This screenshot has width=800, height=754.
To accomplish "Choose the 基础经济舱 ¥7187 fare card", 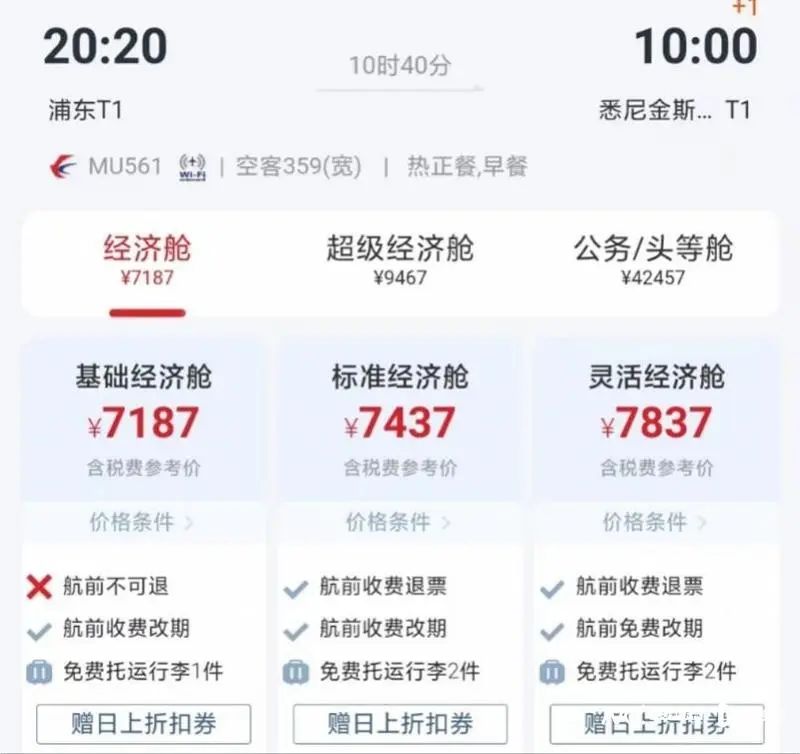I will (143, 420).
